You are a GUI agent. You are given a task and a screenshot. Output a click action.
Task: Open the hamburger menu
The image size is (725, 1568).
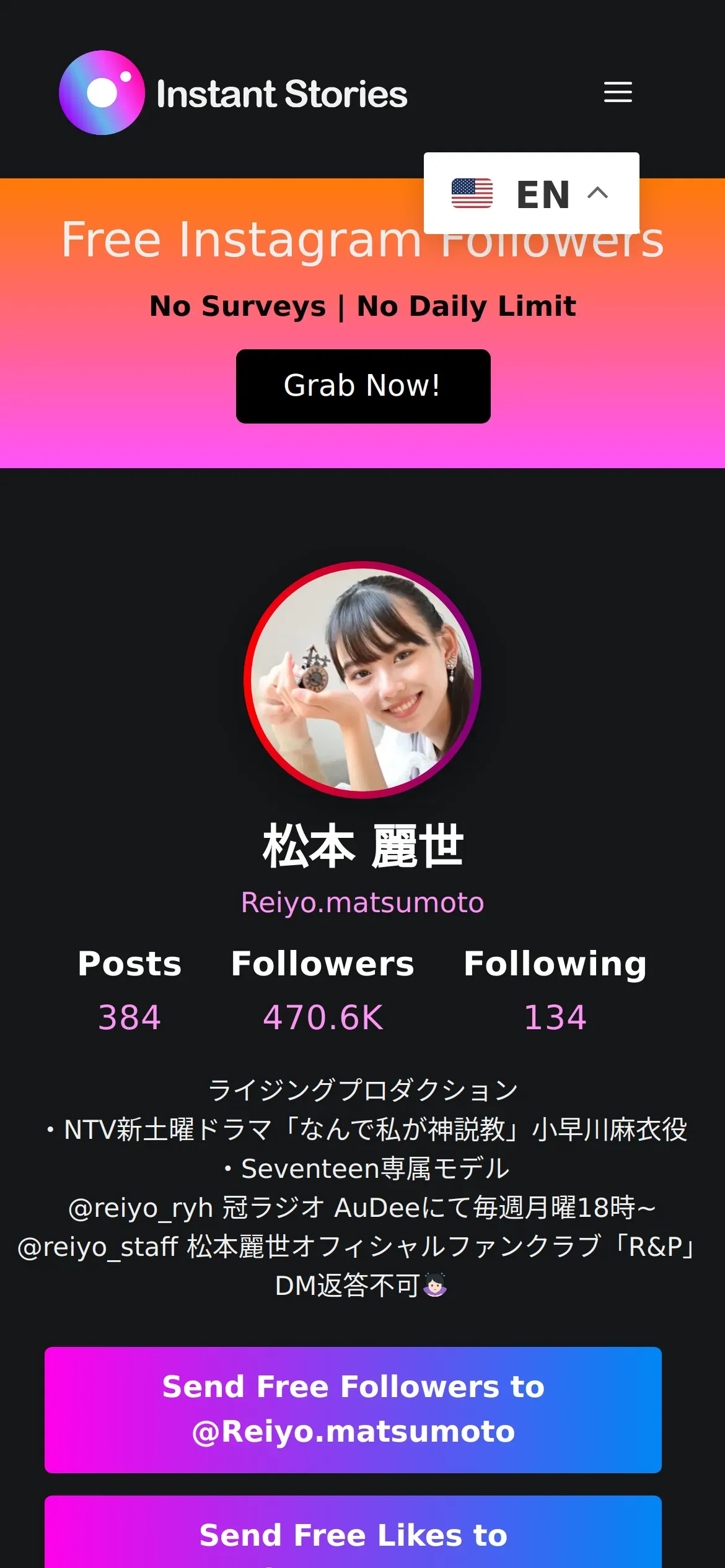click(x=618, y=92)
